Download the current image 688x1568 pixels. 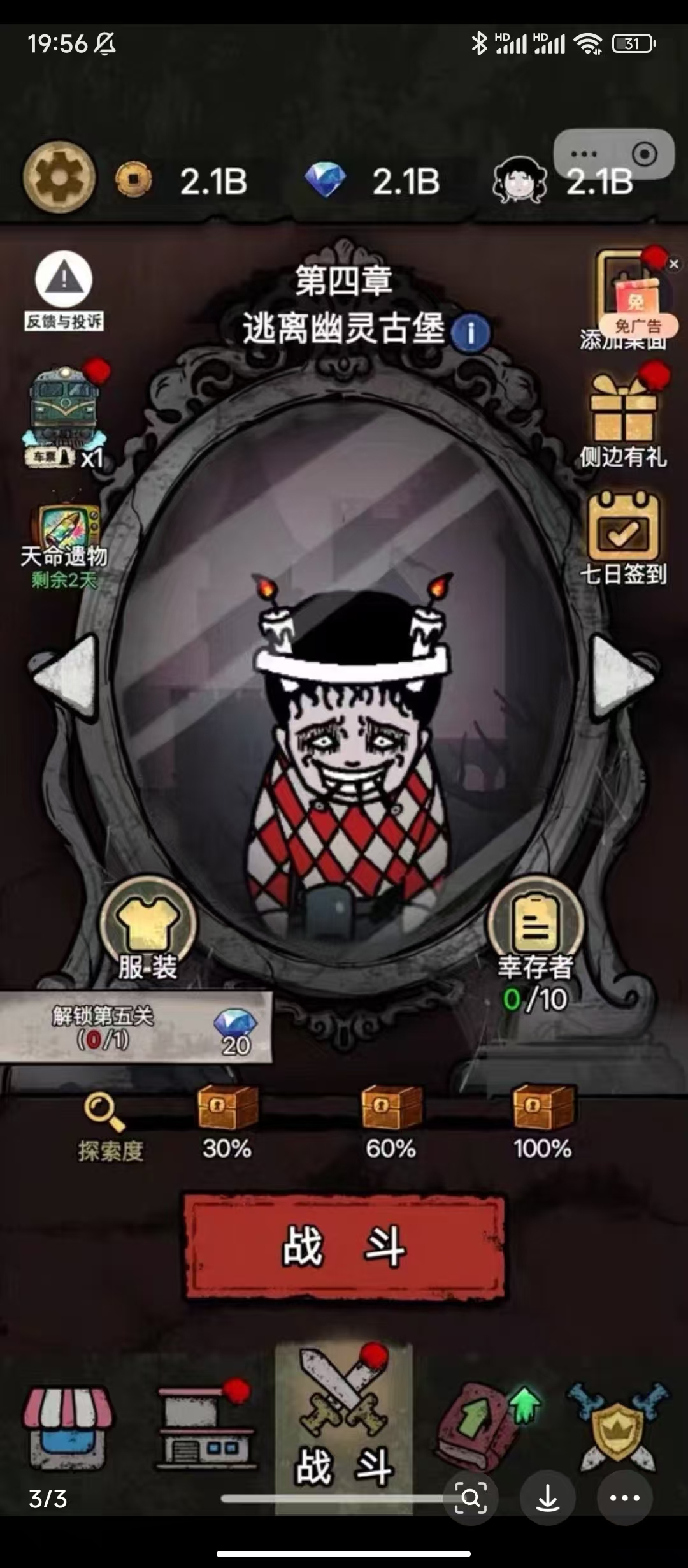[548, 1498]
